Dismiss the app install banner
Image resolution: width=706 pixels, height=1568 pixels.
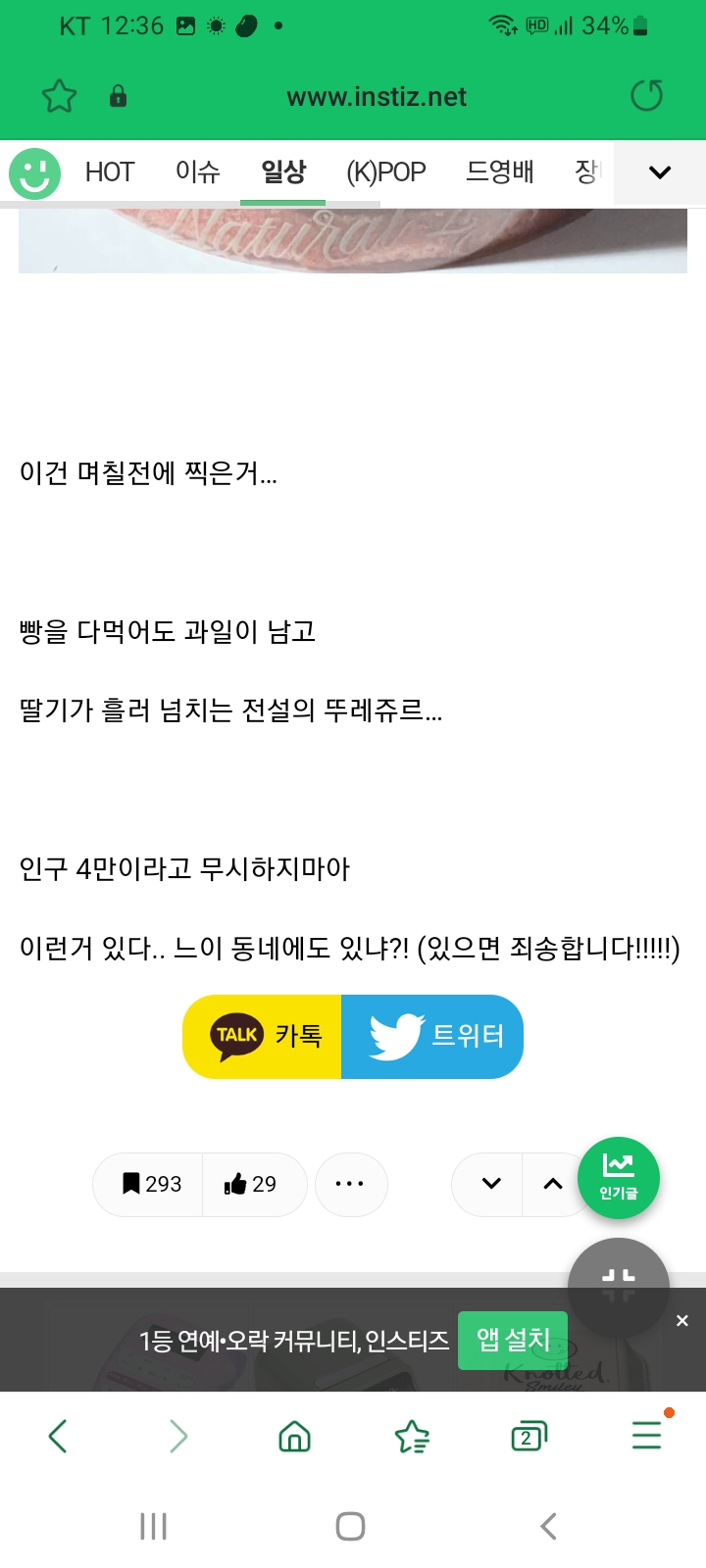tap(682, 1321)
